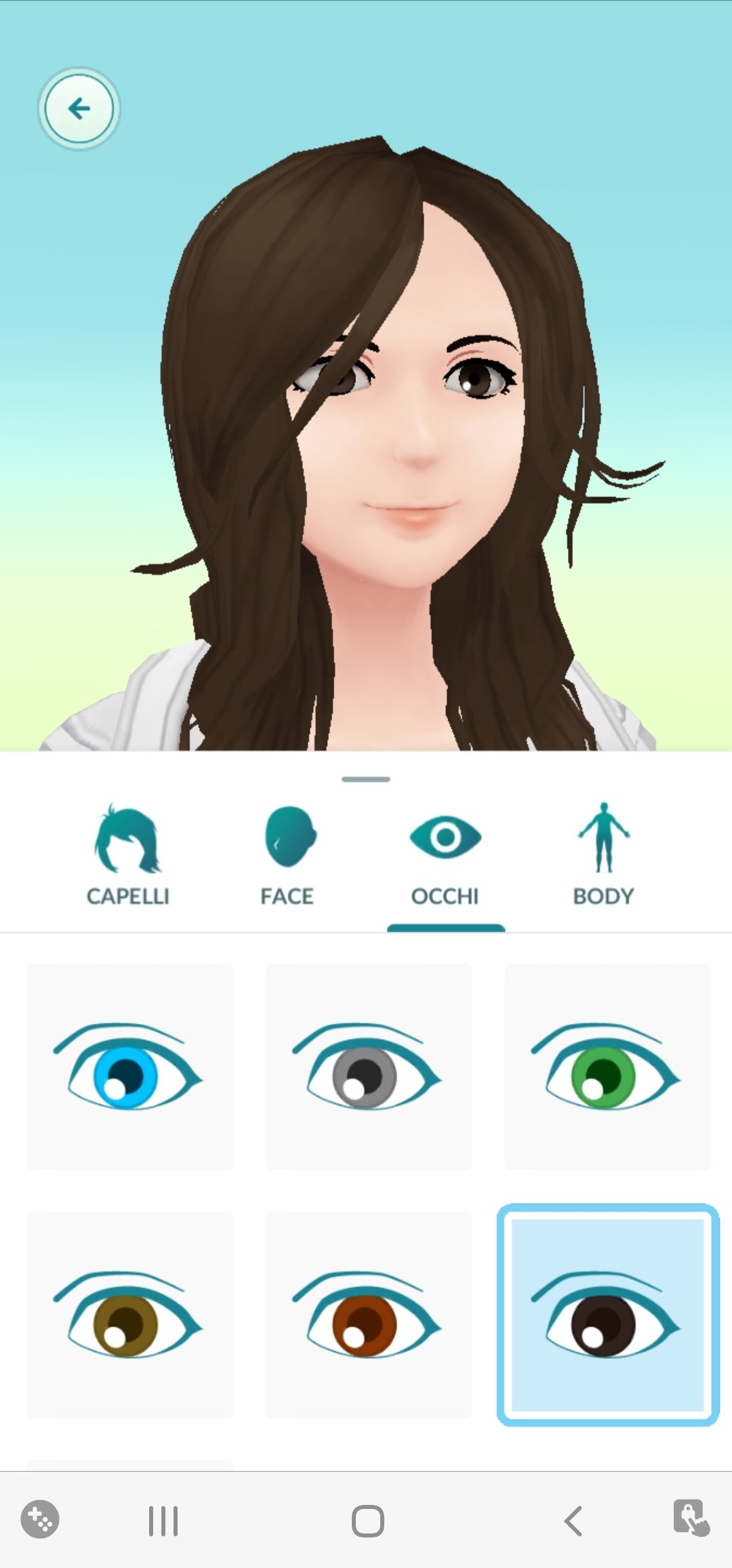Choose the blue eye color
The height and width of the screenshot is (1568, 732).
click(x=129, y=1067)
